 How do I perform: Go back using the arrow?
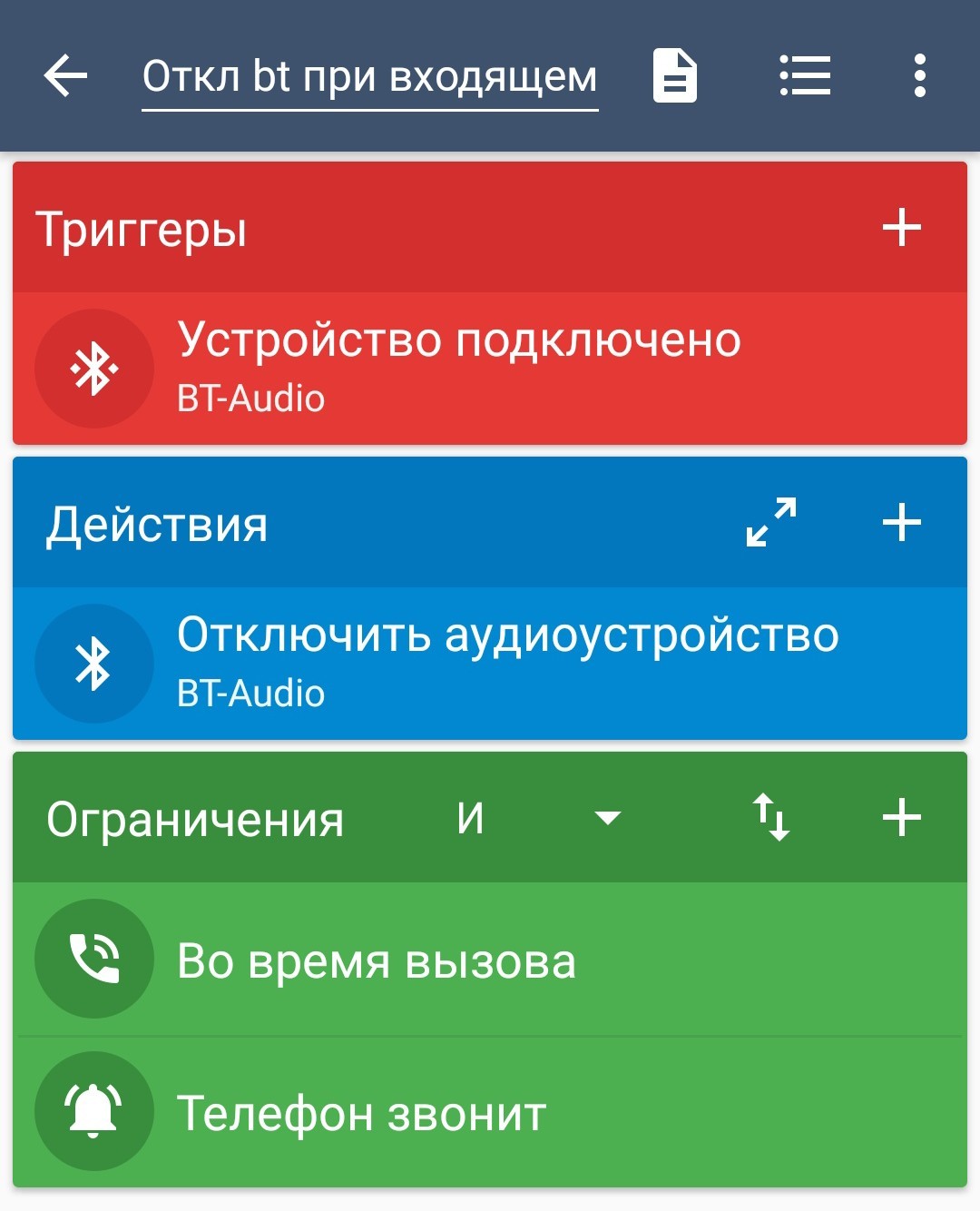[x=65, y=75]
